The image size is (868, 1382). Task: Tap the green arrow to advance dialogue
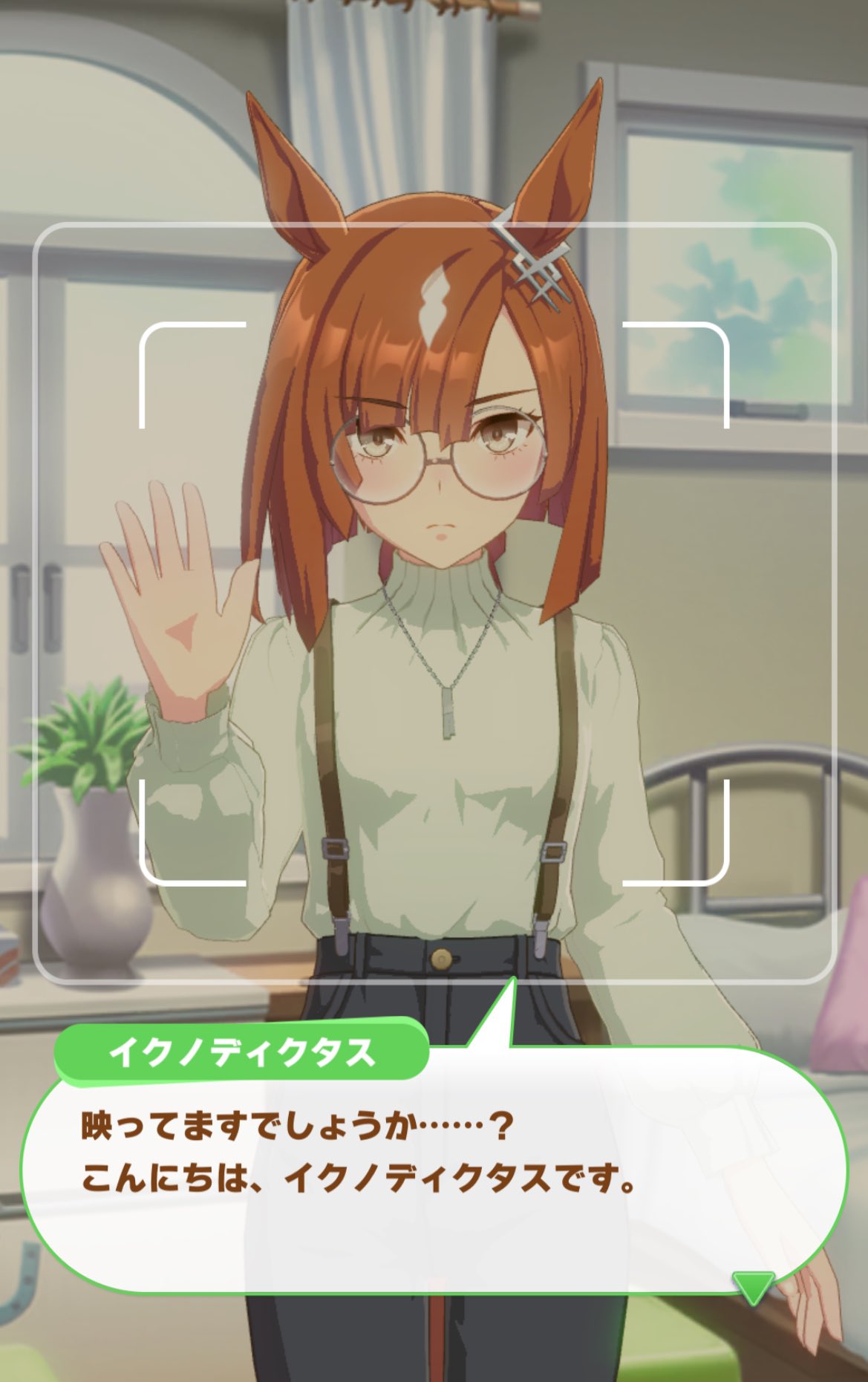(x=753, y=1285)
